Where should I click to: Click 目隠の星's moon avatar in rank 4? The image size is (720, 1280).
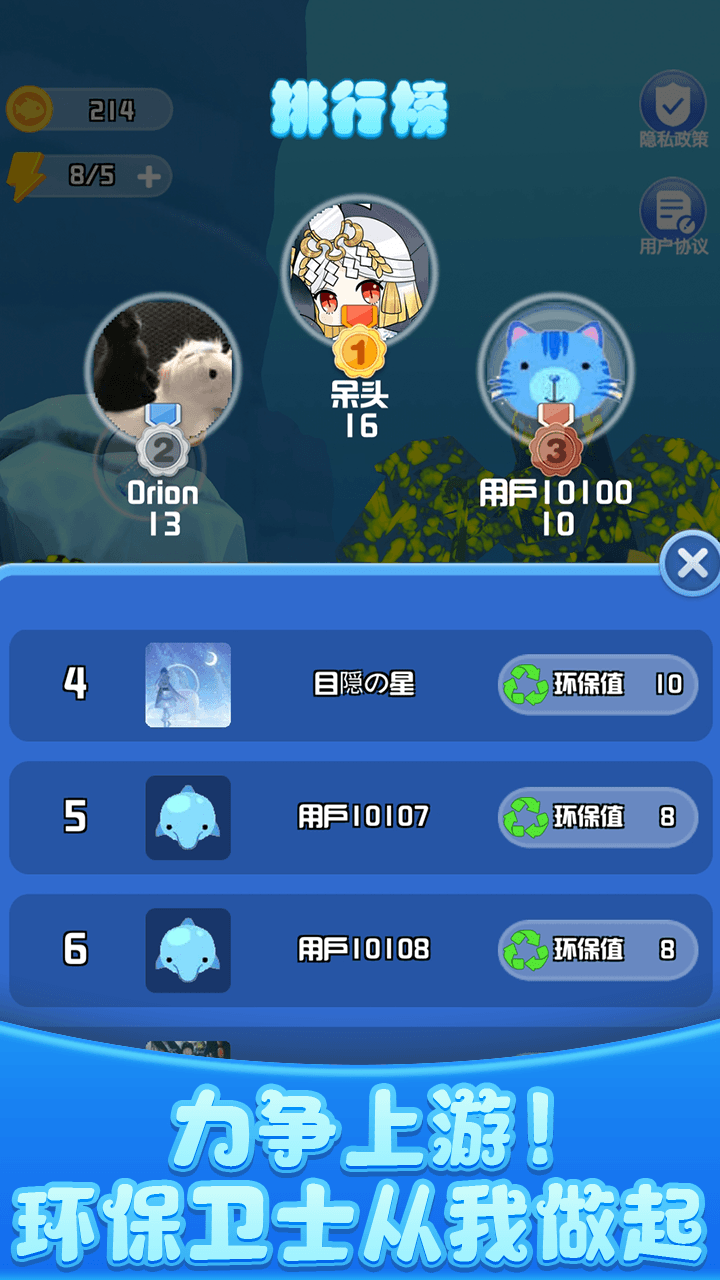(188, 686)
